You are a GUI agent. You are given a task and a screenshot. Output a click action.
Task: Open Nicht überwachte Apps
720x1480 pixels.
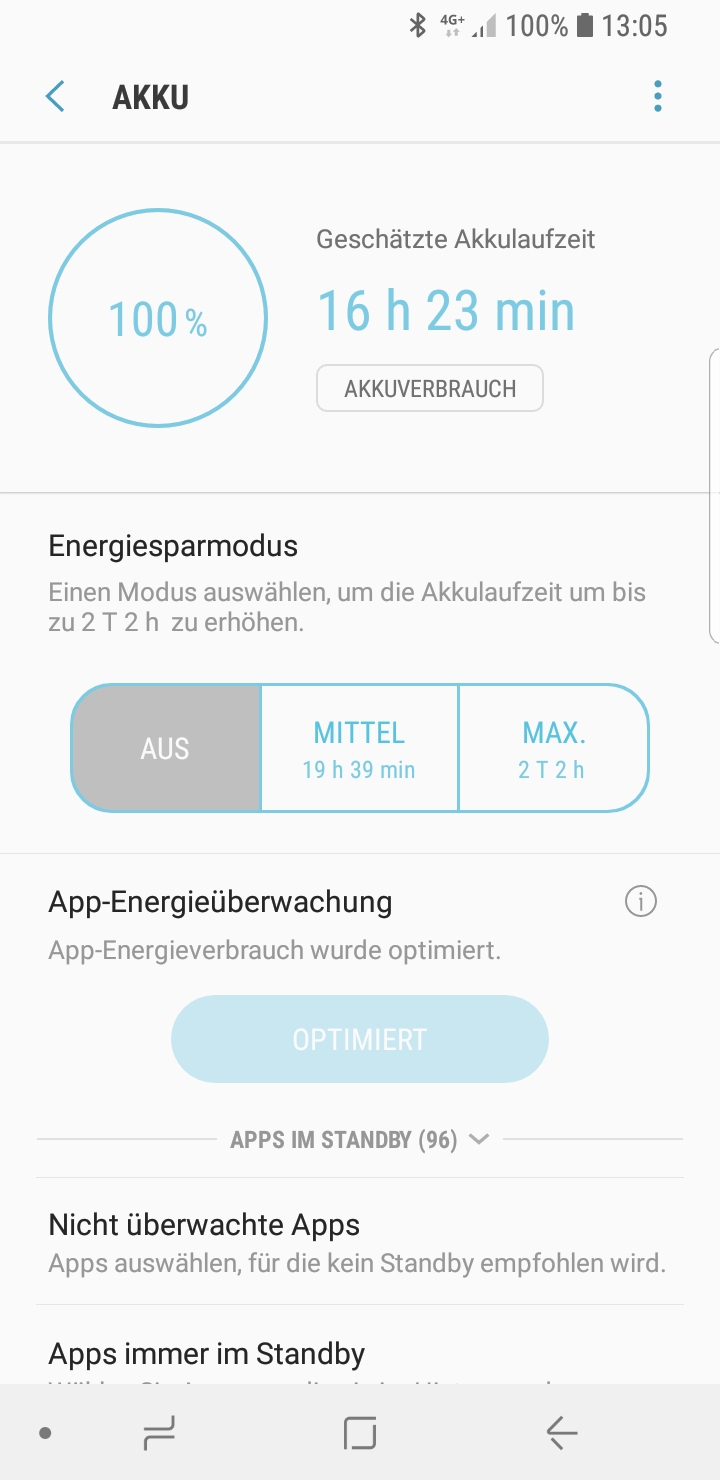click(359, 1242)
